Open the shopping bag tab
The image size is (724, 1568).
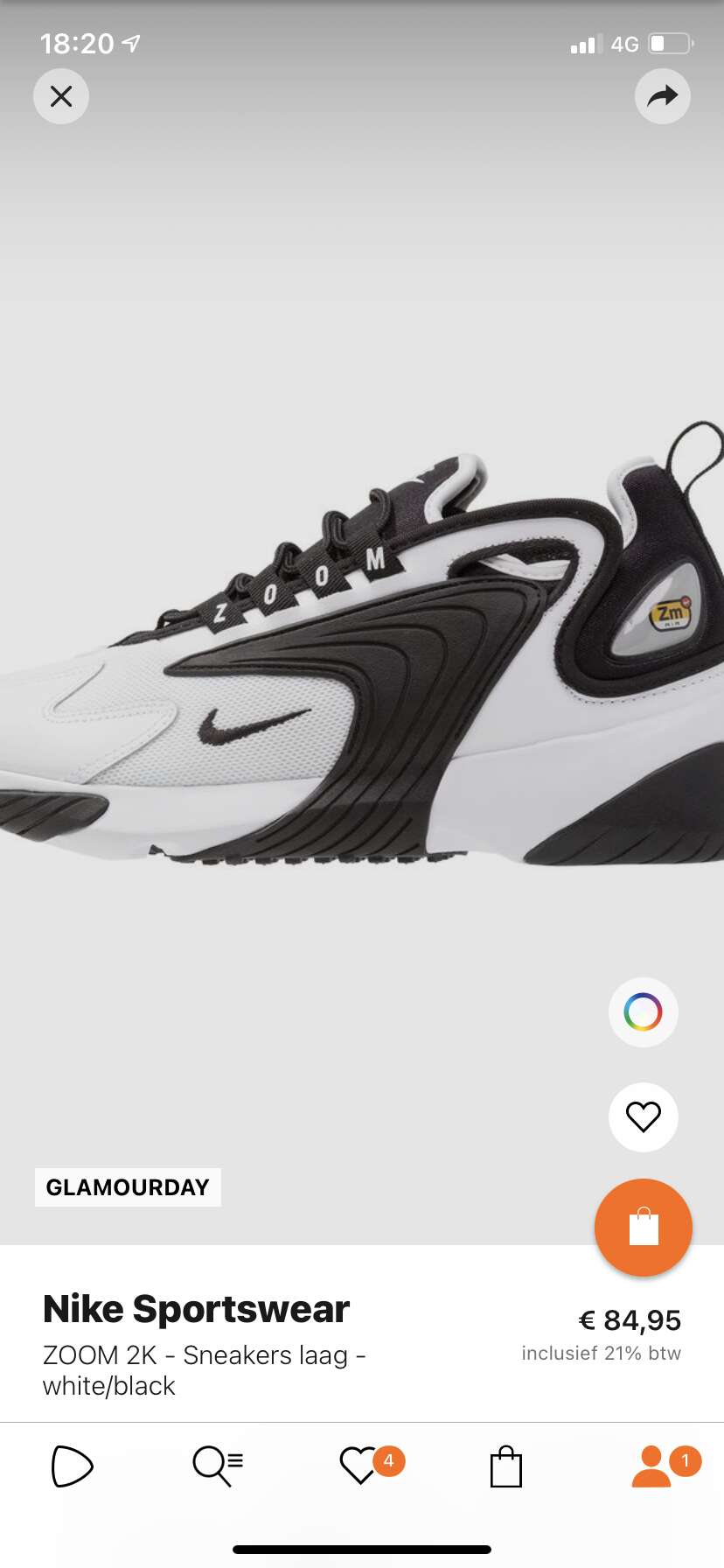point(505,1466)
